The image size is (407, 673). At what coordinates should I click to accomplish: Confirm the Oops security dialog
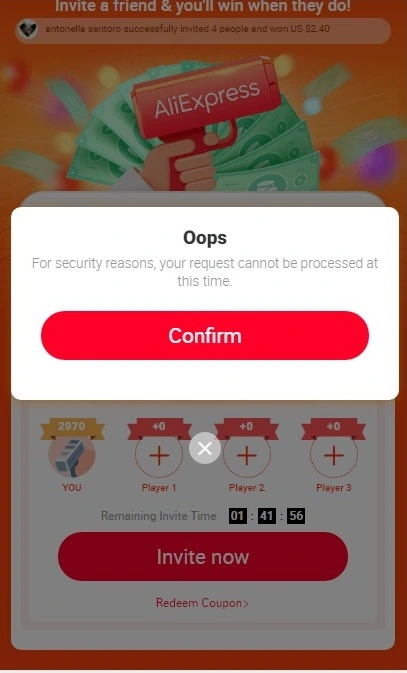[x=205, y=335]
